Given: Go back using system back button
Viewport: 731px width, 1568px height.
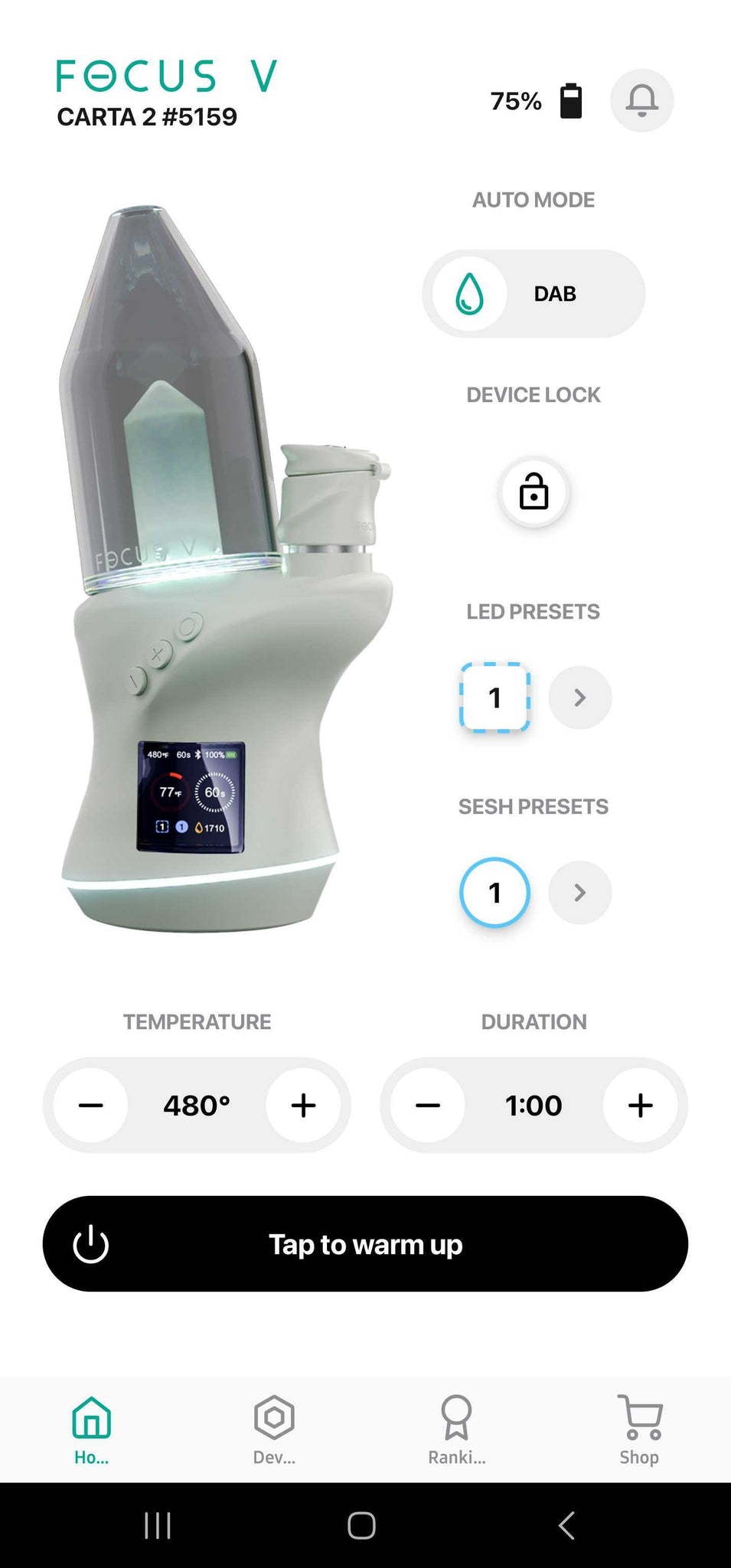Looking at the screenshot, I should [566, 1525].
